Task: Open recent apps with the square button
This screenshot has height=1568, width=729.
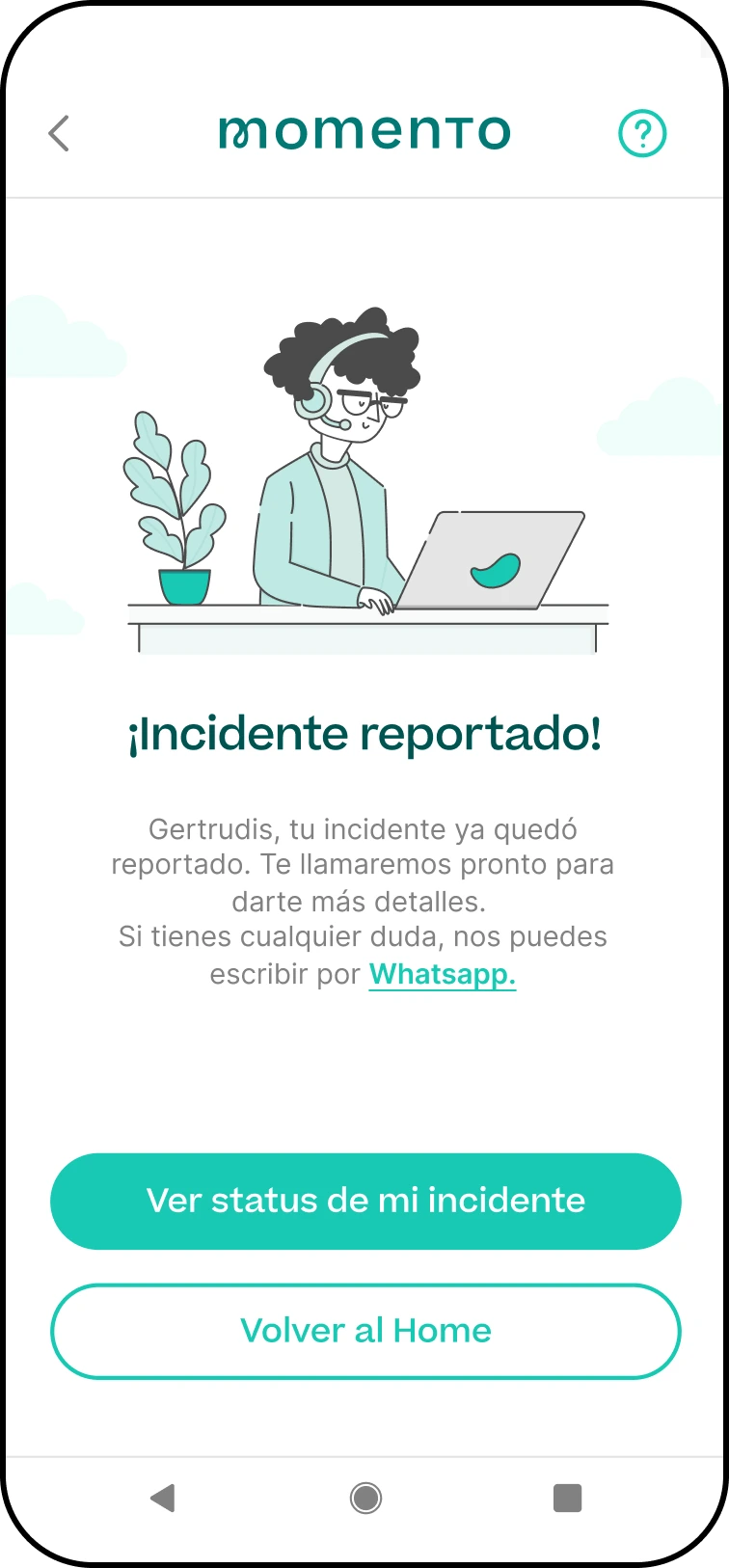Action: (567, 1498)
